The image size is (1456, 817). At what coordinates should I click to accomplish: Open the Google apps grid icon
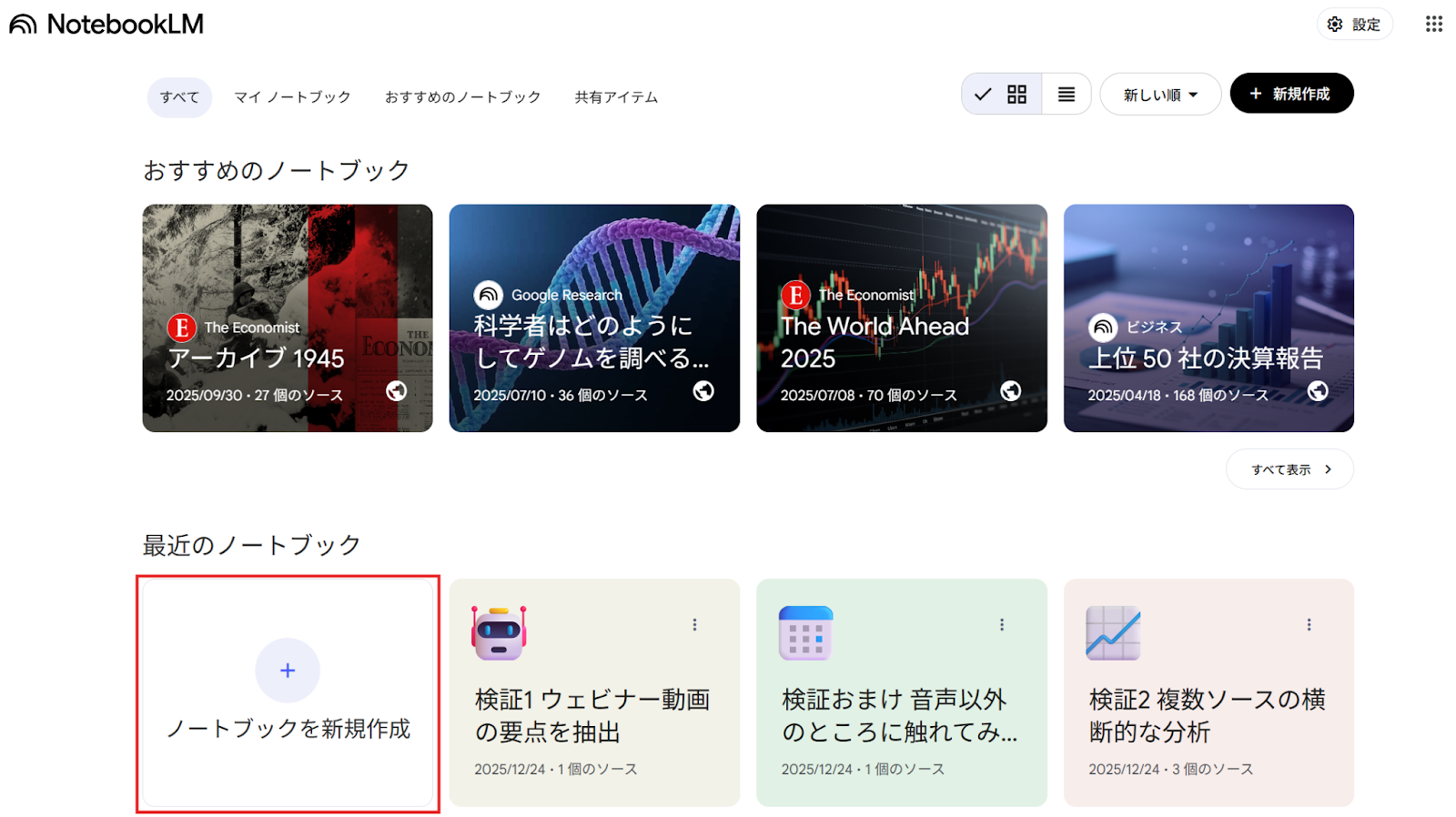pos(1434,25)
